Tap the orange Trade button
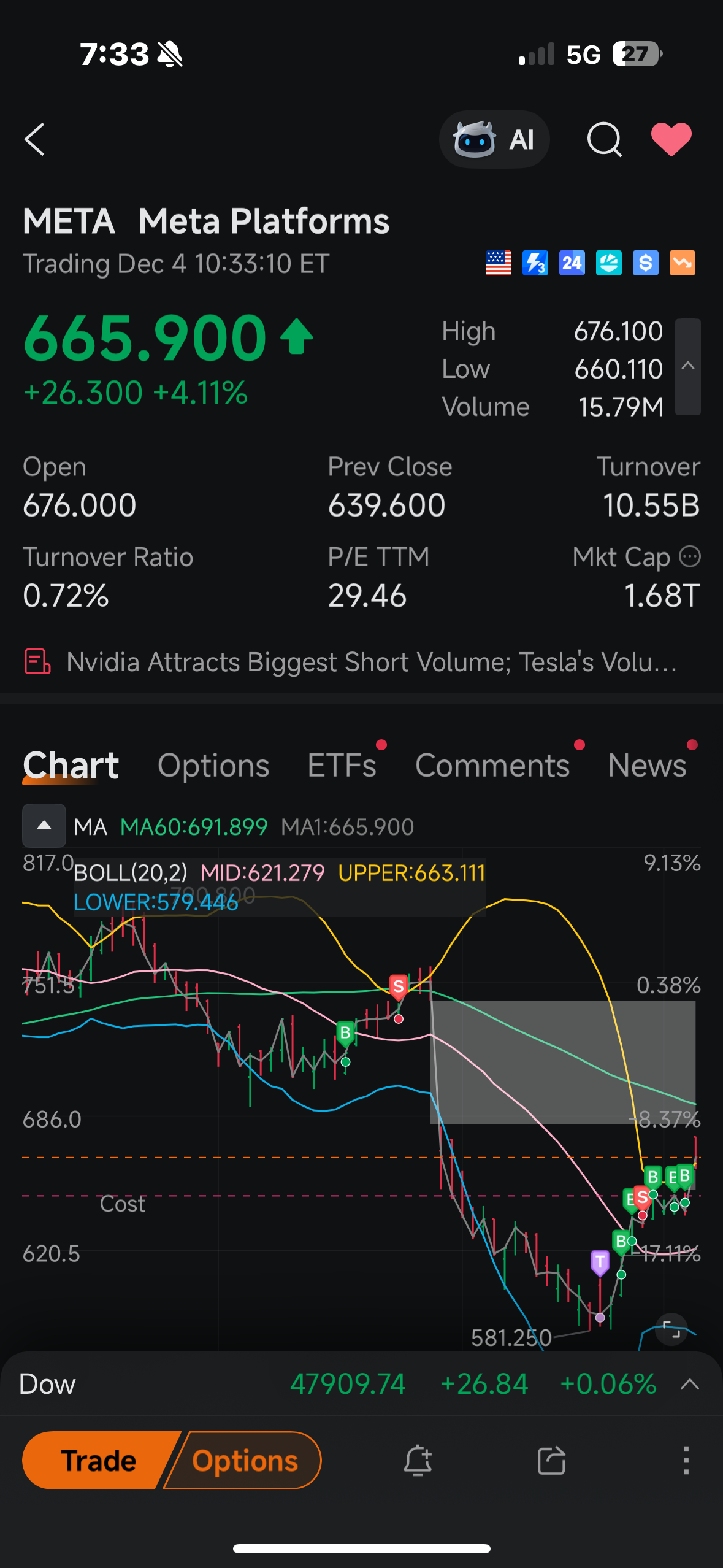Screen dimensions: 723x1568 pyautogui.click(x=98, y=1461)
